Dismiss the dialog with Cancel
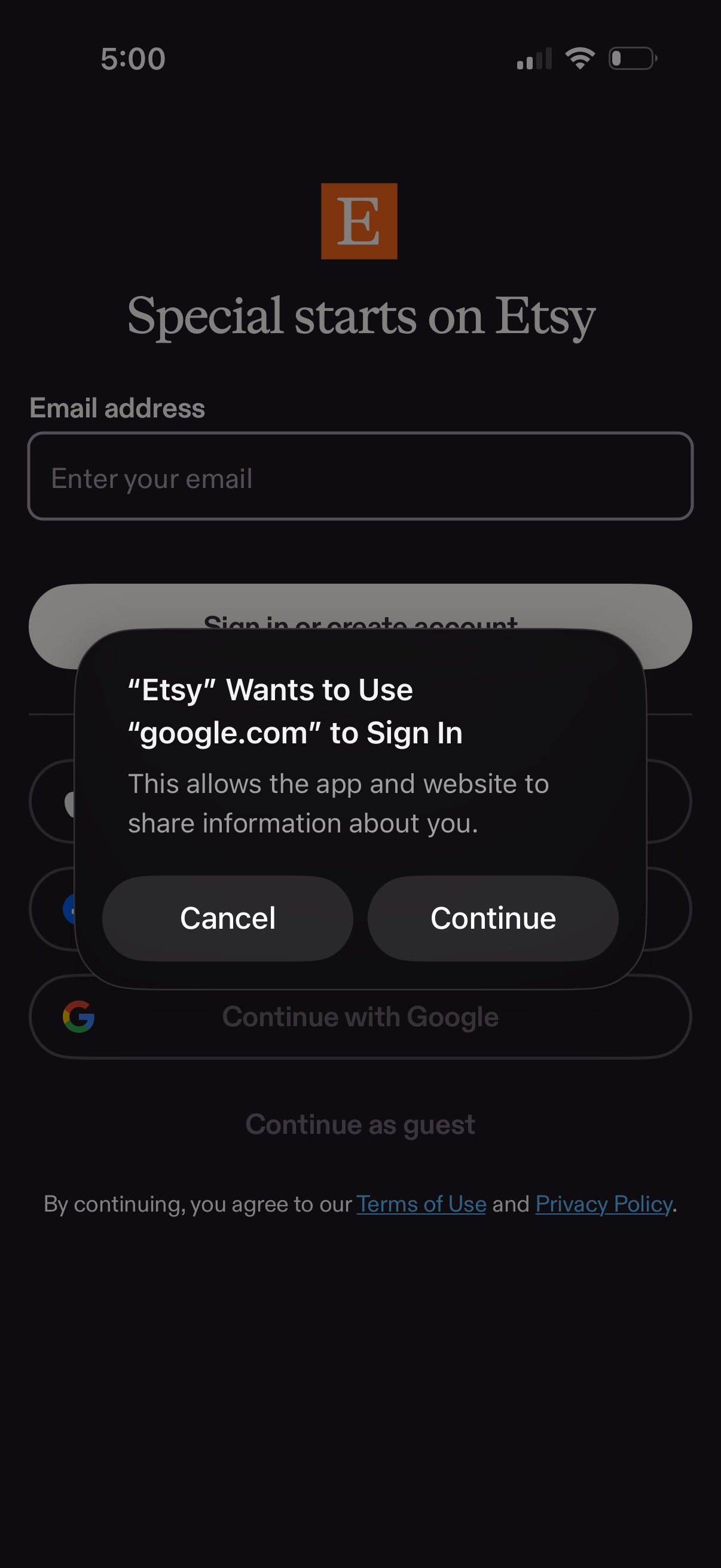The image size is (721, 1568). tap(227, 918)
